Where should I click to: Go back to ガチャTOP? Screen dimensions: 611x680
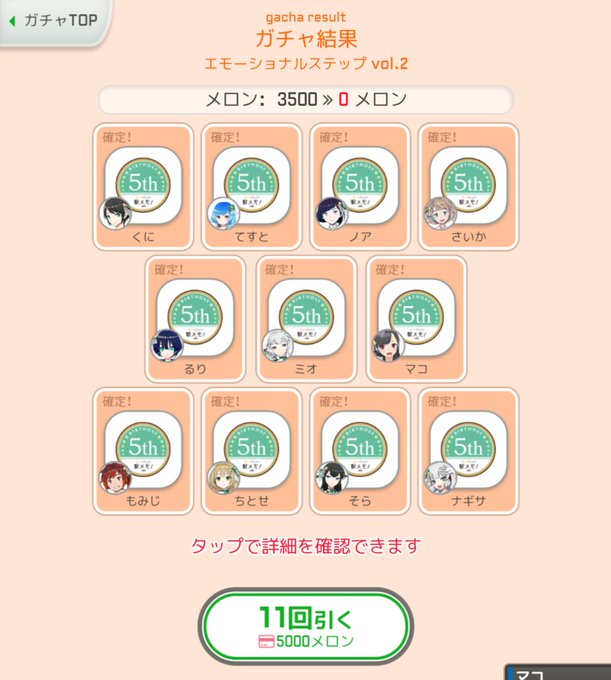pyautogui.click(x=53, y=21)
